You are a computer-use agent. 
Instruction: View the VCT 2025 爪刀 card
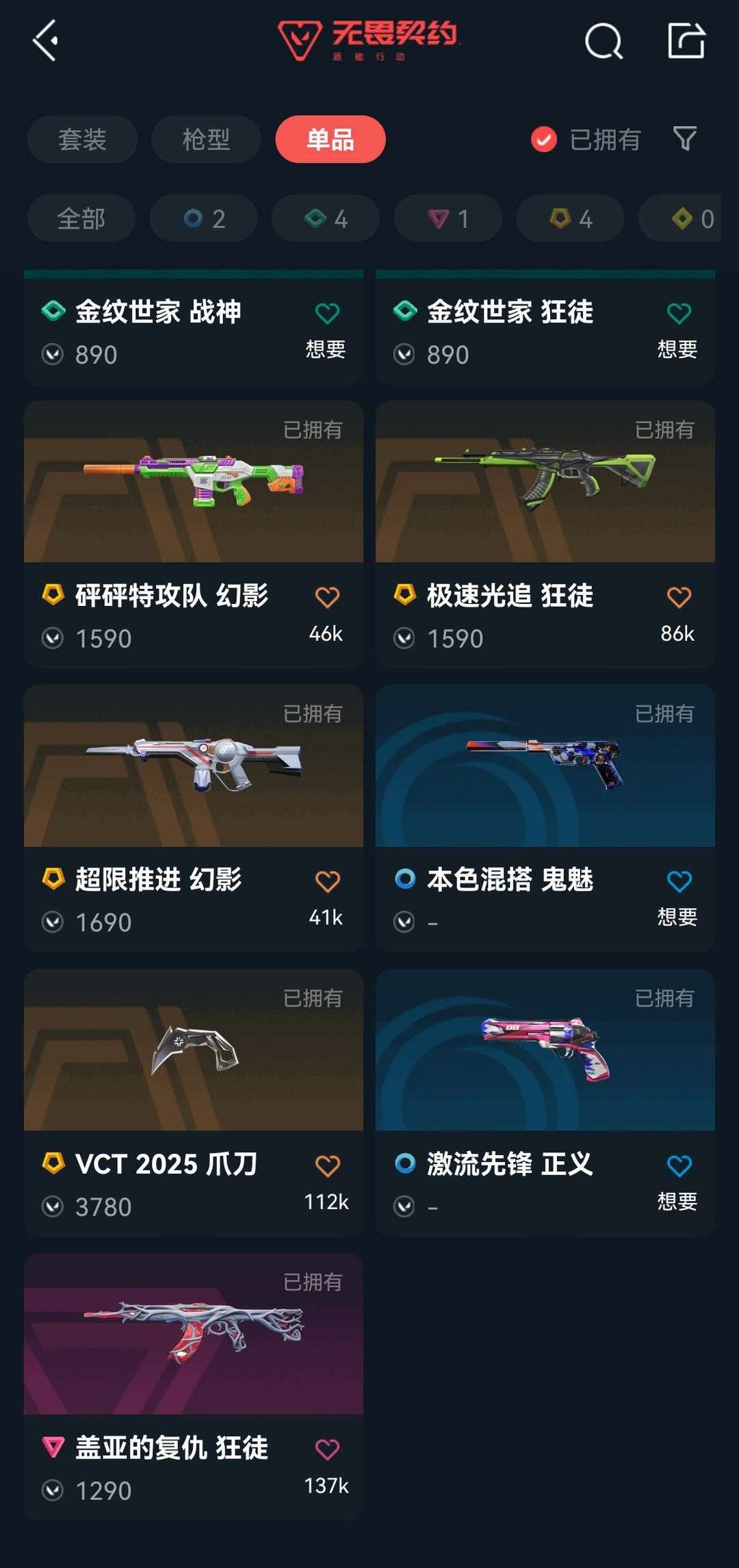[193, 1051]
